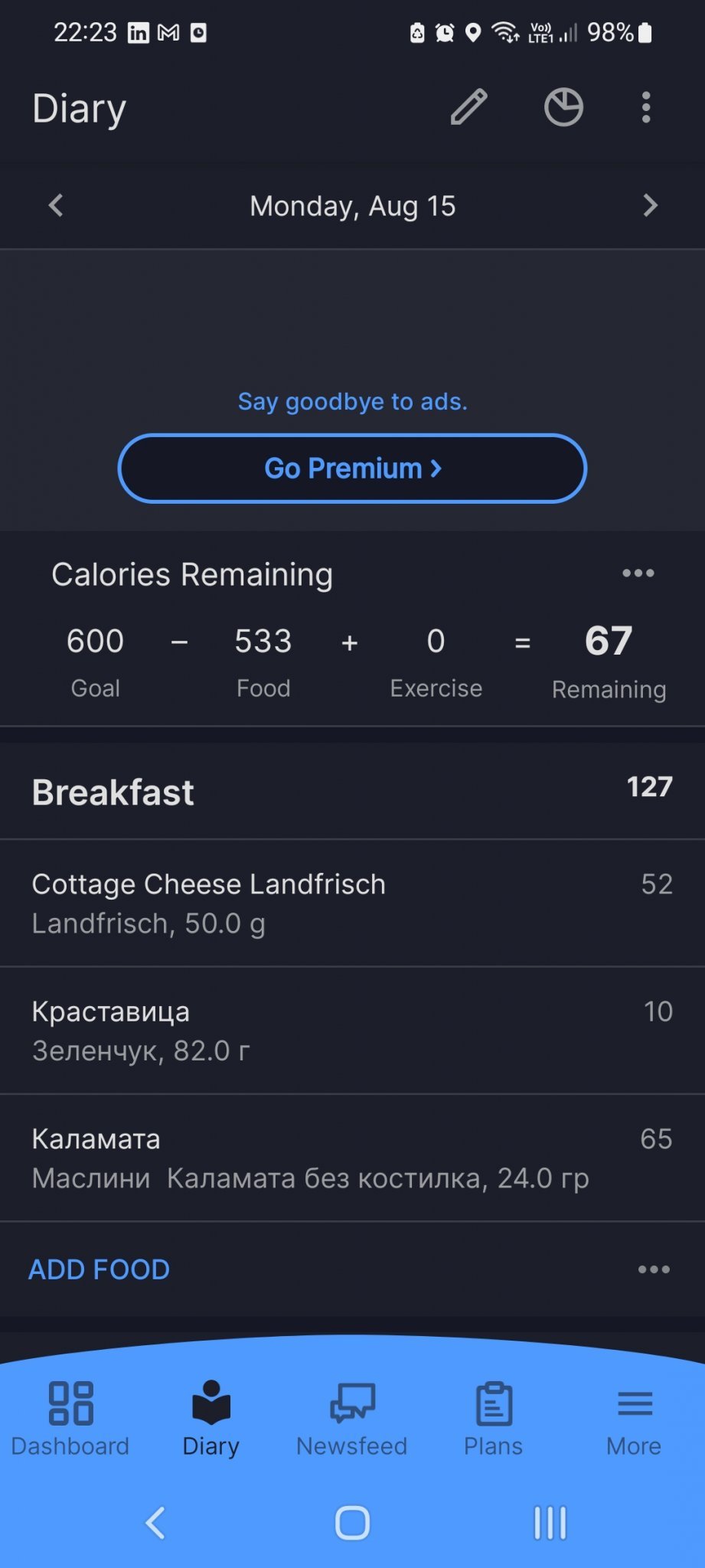
Task: Open the date picker for Monday, Aug 15
Action: 352,206
